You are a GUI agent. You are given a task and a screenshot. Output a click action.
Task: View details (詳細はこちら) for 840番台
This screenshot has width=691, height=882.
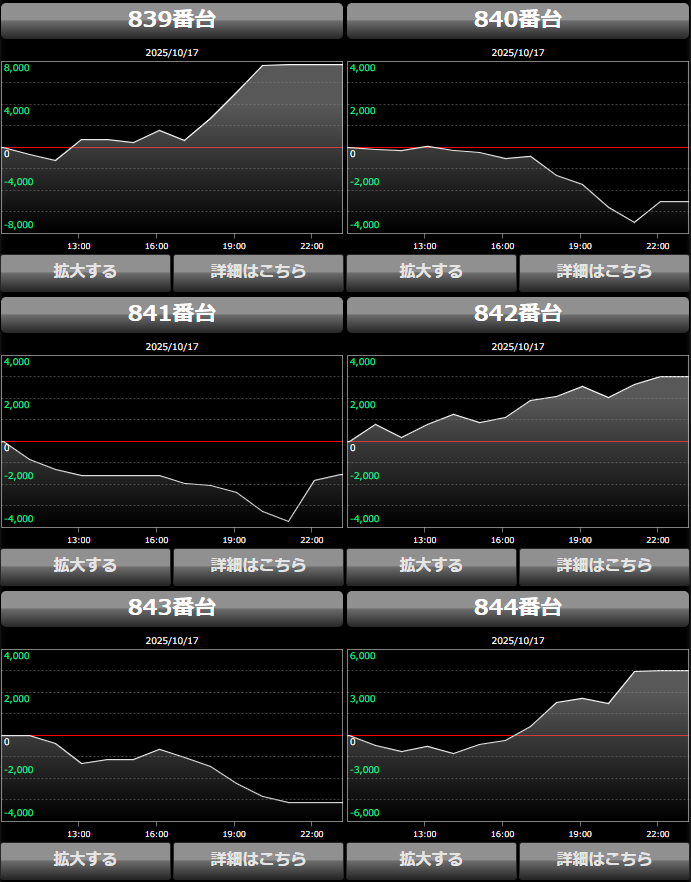coord(604,271)
